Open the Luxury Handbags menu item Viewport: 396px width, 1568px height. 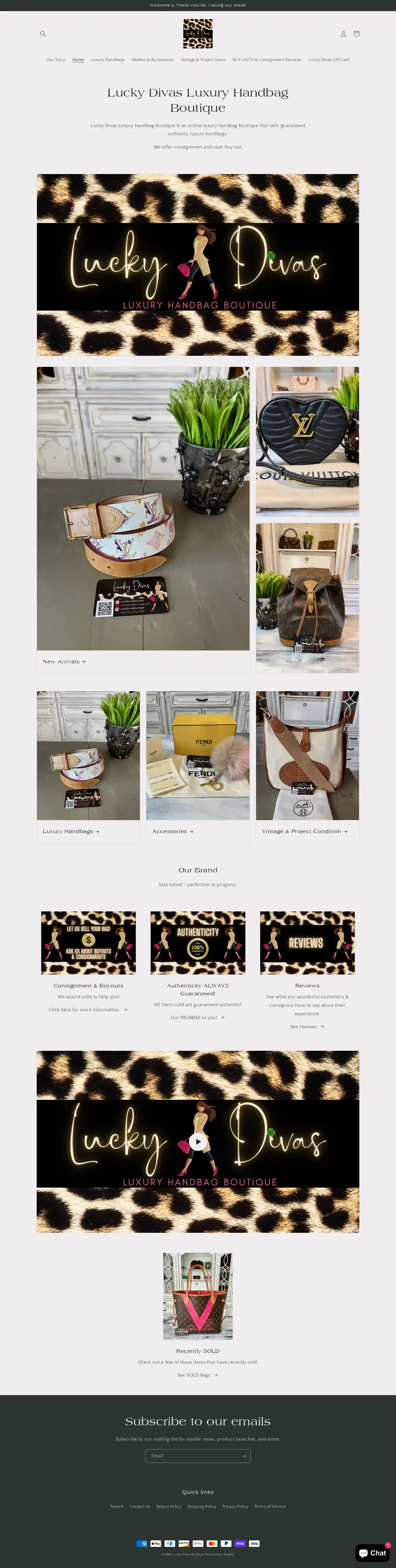click(108, 60)
